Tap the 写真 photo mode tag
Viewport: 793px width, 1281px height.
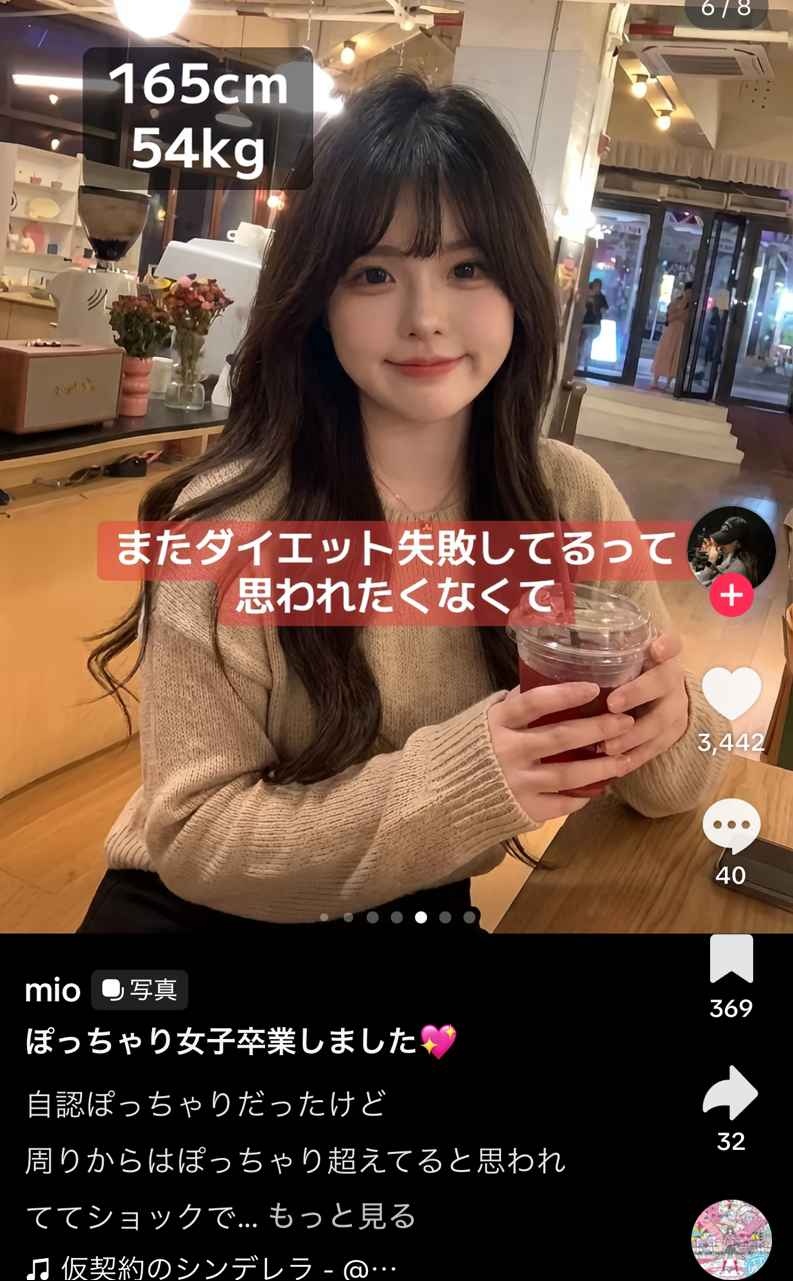point(140,990)
